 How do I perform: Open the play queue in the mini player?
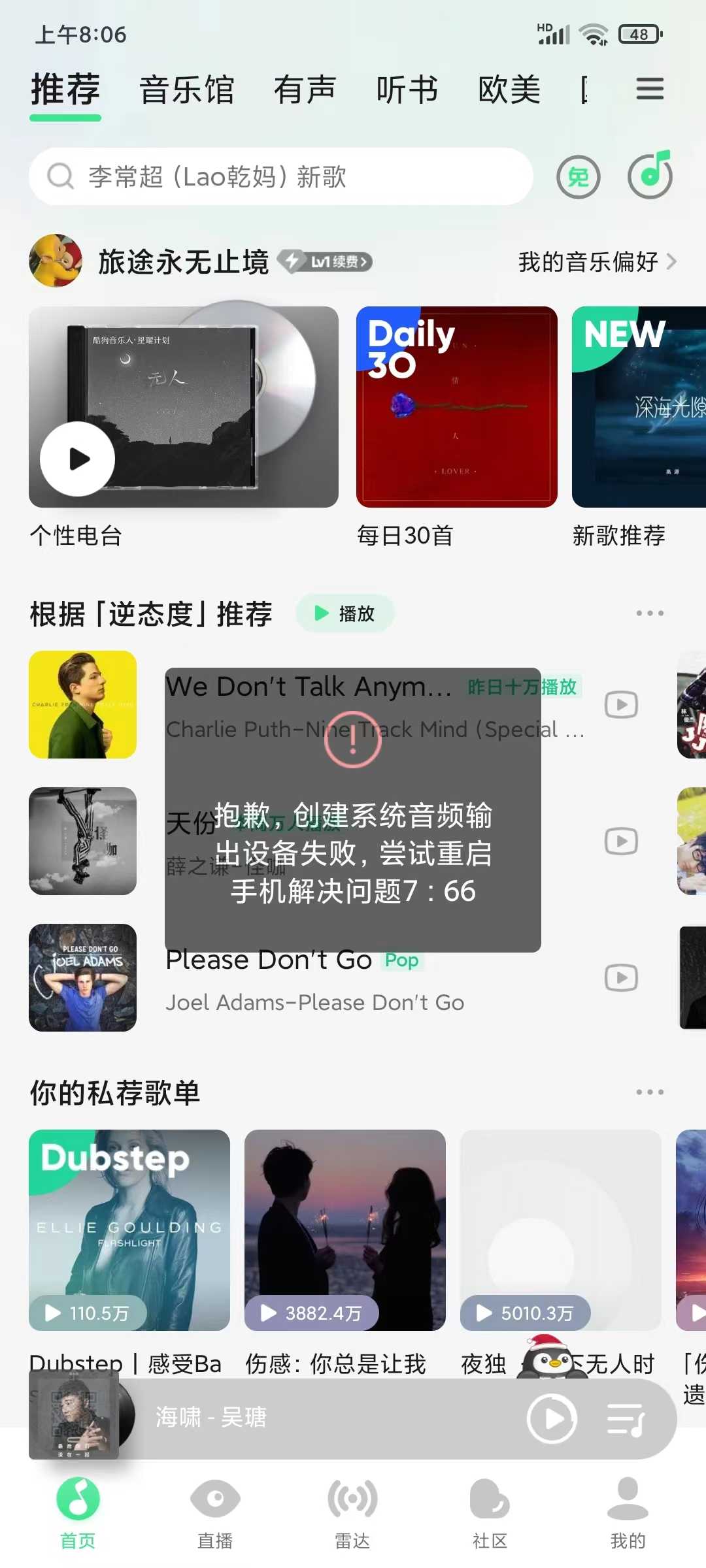[x=626, y=1418]
